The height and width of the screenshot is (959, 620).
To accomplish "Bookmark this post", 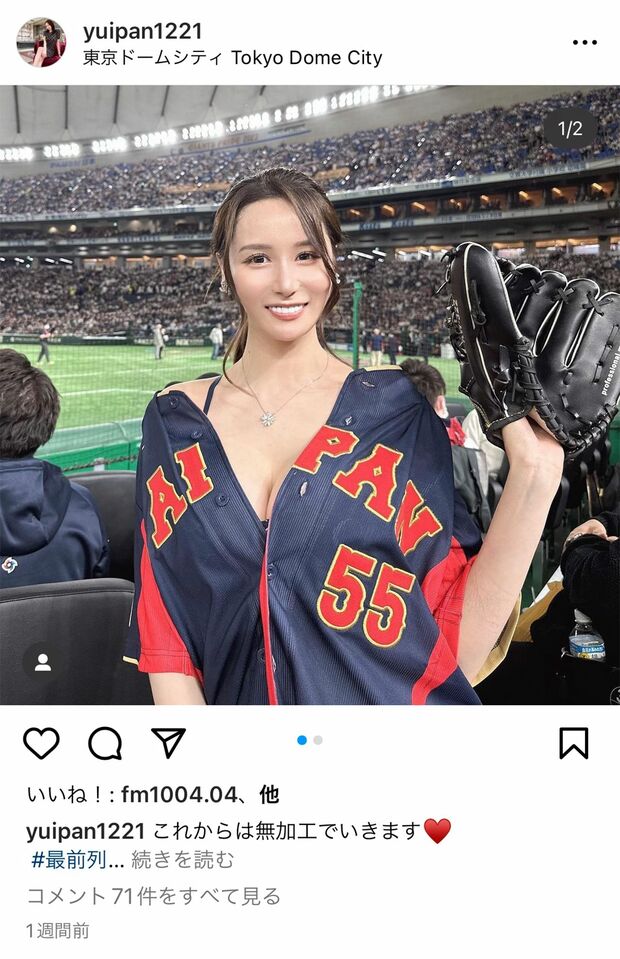I will click(573, 743).
